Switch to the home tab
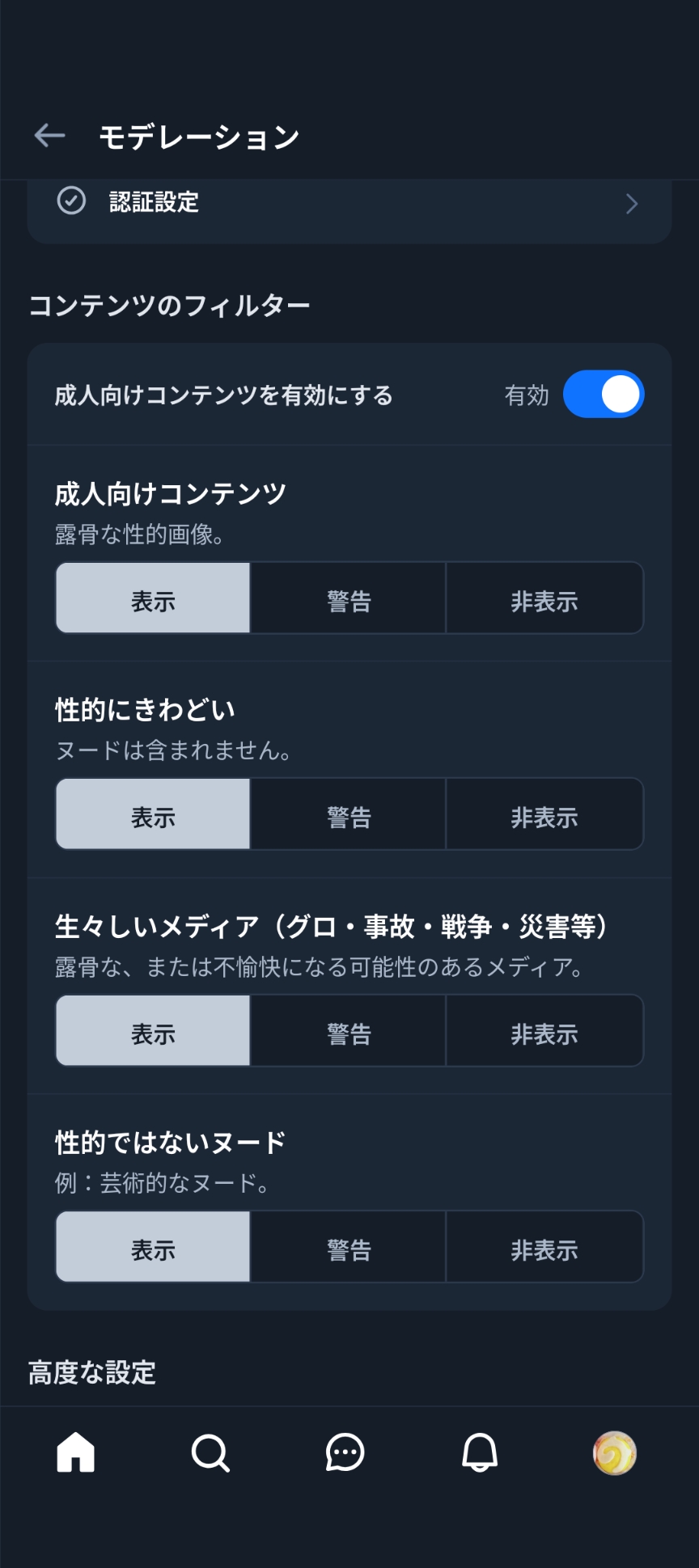 76,1453
